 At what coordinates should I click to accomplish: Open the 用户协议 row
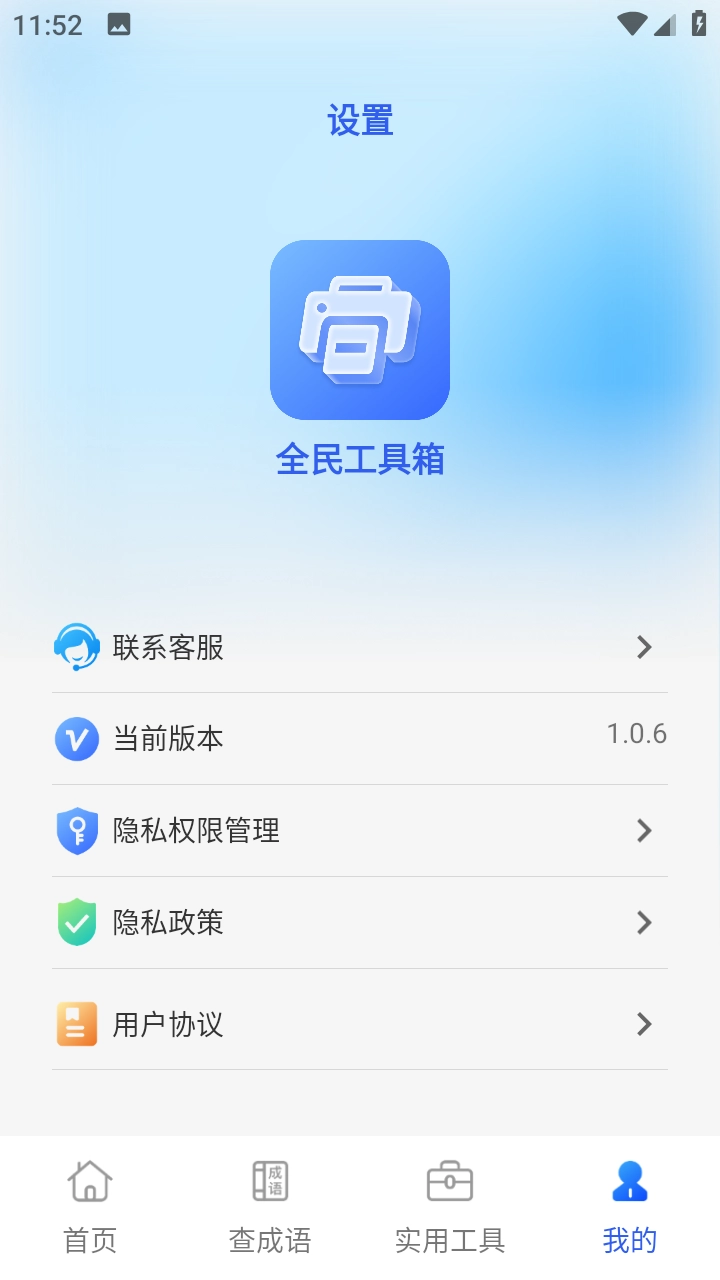tap(360, 1024)
